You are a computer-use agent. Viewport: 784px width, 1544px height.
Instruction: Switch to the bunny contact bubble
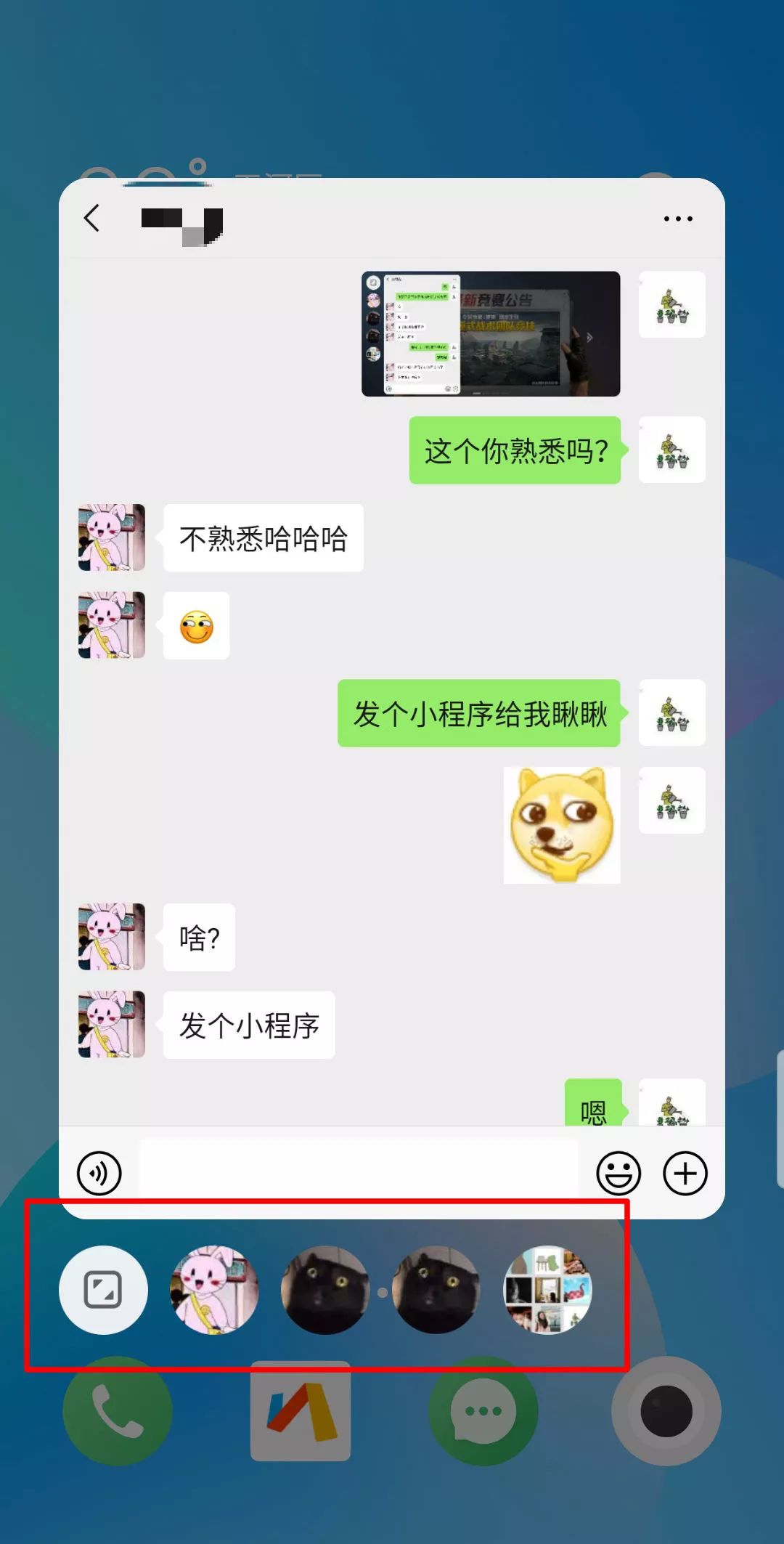214,1290
